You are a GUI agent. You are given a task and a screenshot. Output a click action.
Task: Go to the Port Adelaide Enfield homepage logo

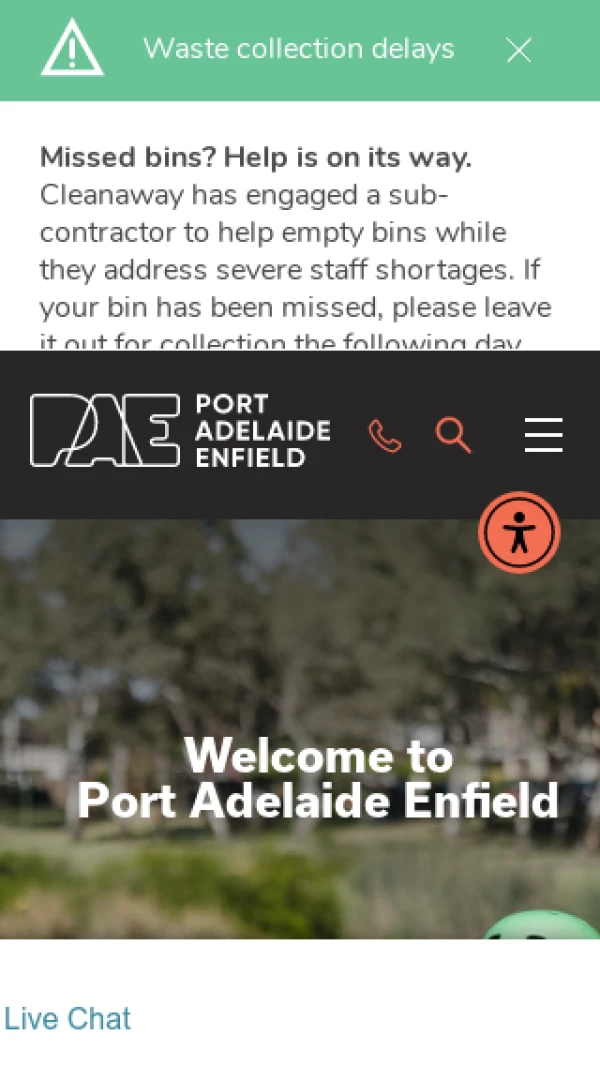pyautogui.click(x=180, y=431)
